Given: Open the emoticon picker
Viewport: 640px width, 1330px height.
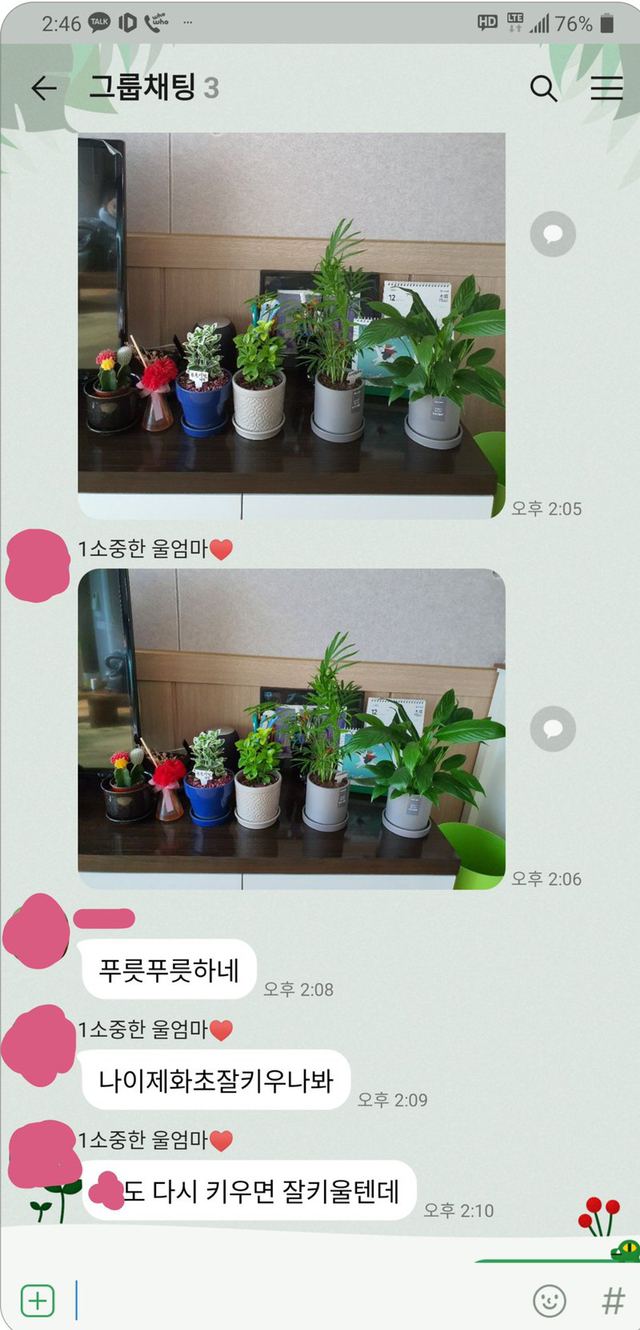Looking at the screenshot, I should [x=549, y=1300].
